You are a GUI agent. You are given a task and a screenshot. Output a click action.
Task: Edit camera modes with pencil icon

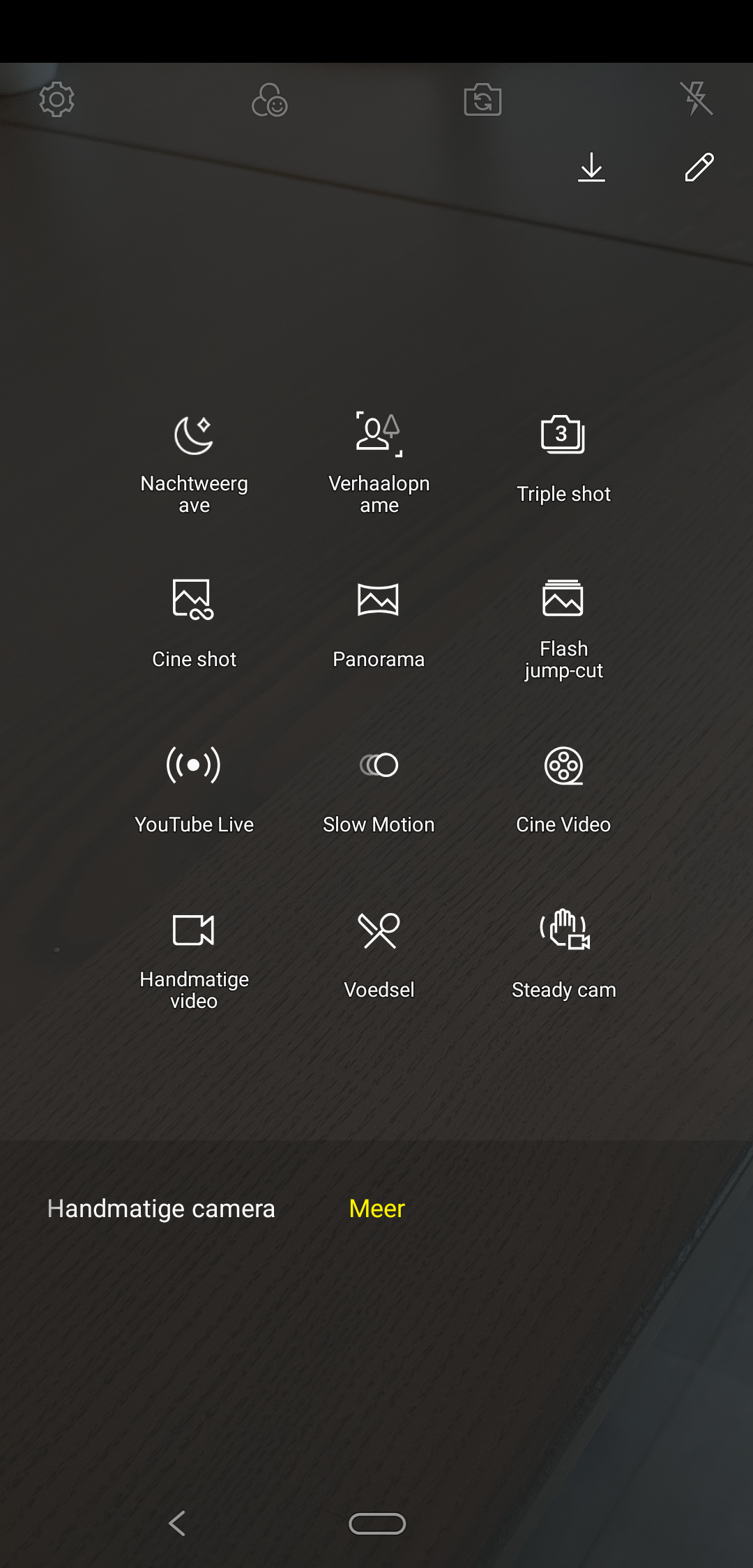tap(699, 167)
